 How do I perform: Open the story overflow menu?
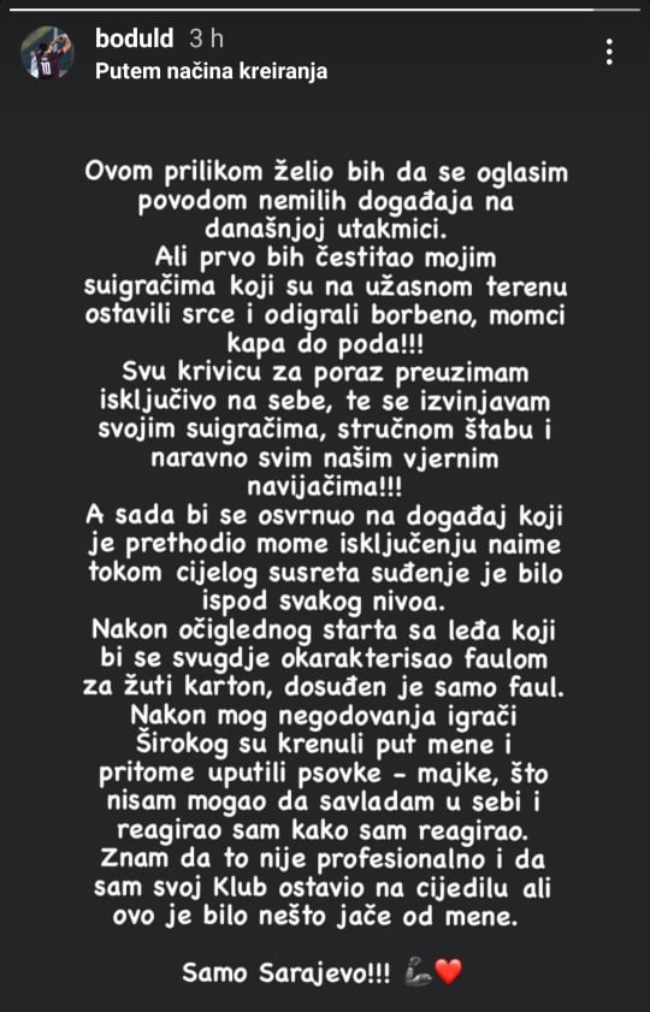(x=610, y=51)
